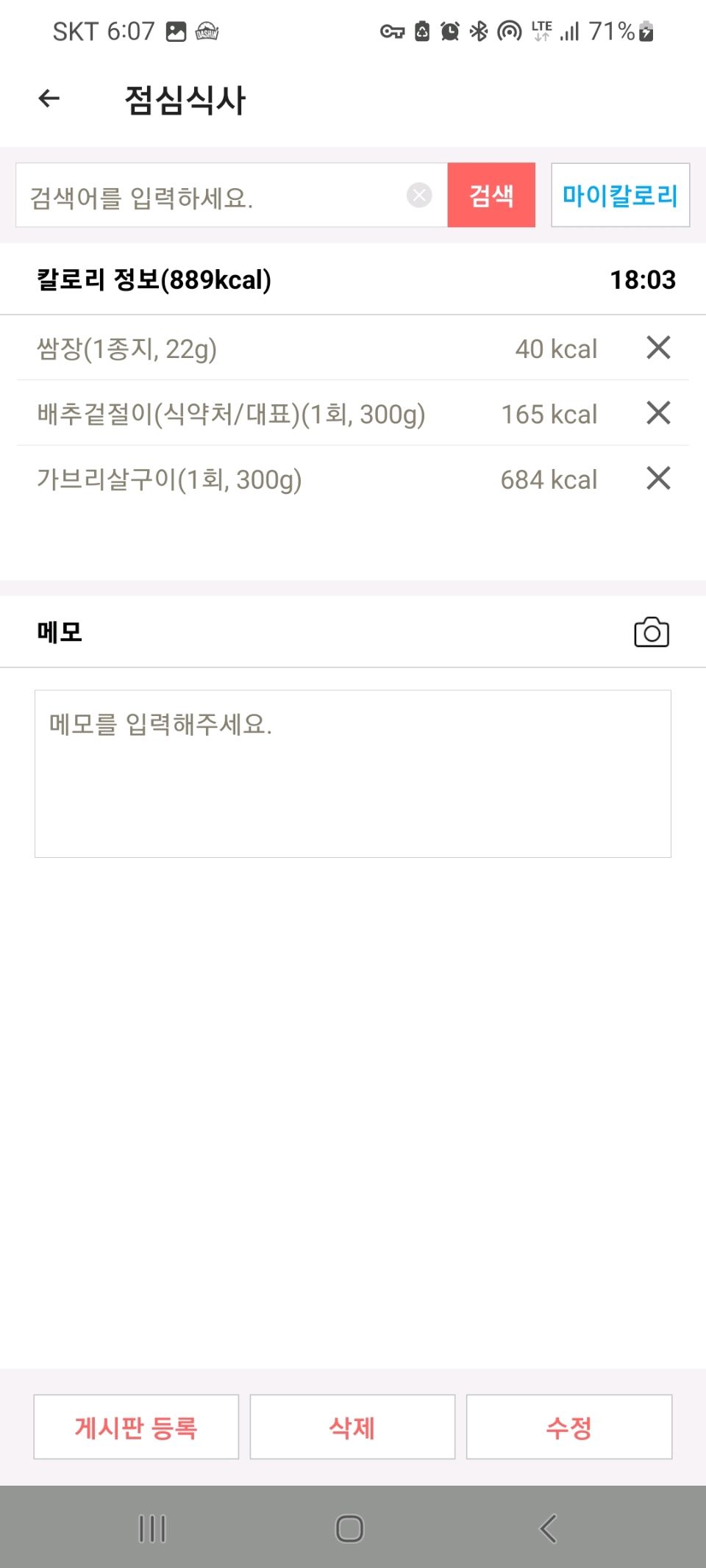Remove 쌈장 from the meal
Image resolution: width=706 pixels, height=1568 pixels.
click(658, 348)
